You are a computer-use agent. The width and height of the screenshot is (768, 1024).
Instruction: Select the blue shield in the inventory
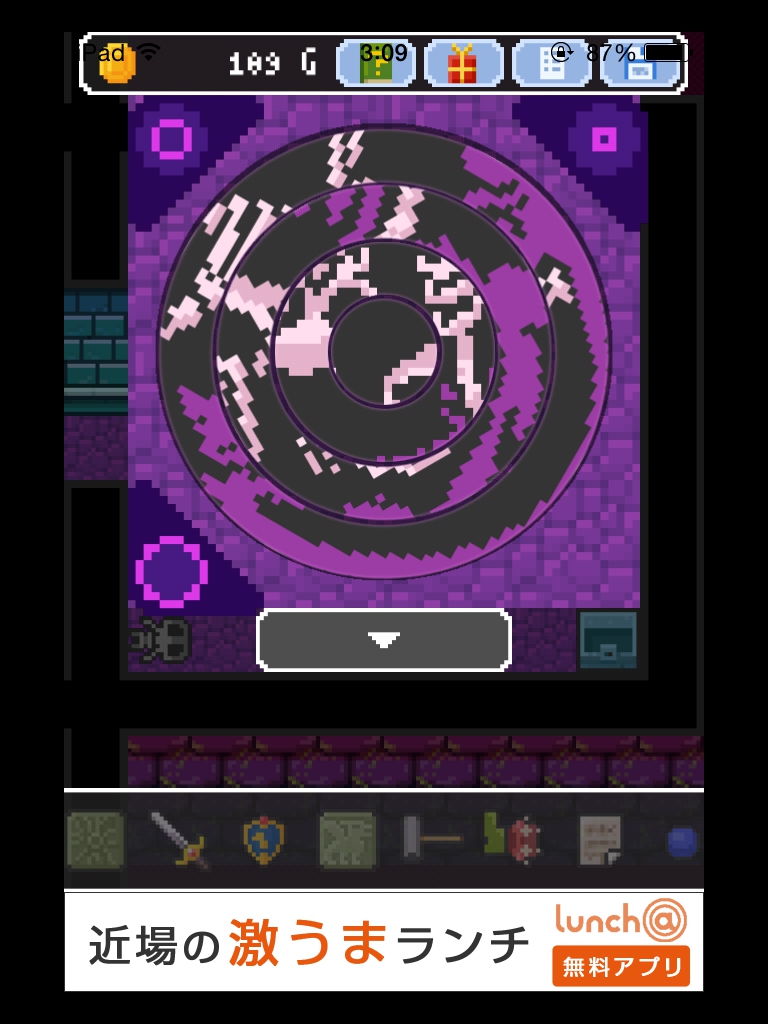coord(264,840)
